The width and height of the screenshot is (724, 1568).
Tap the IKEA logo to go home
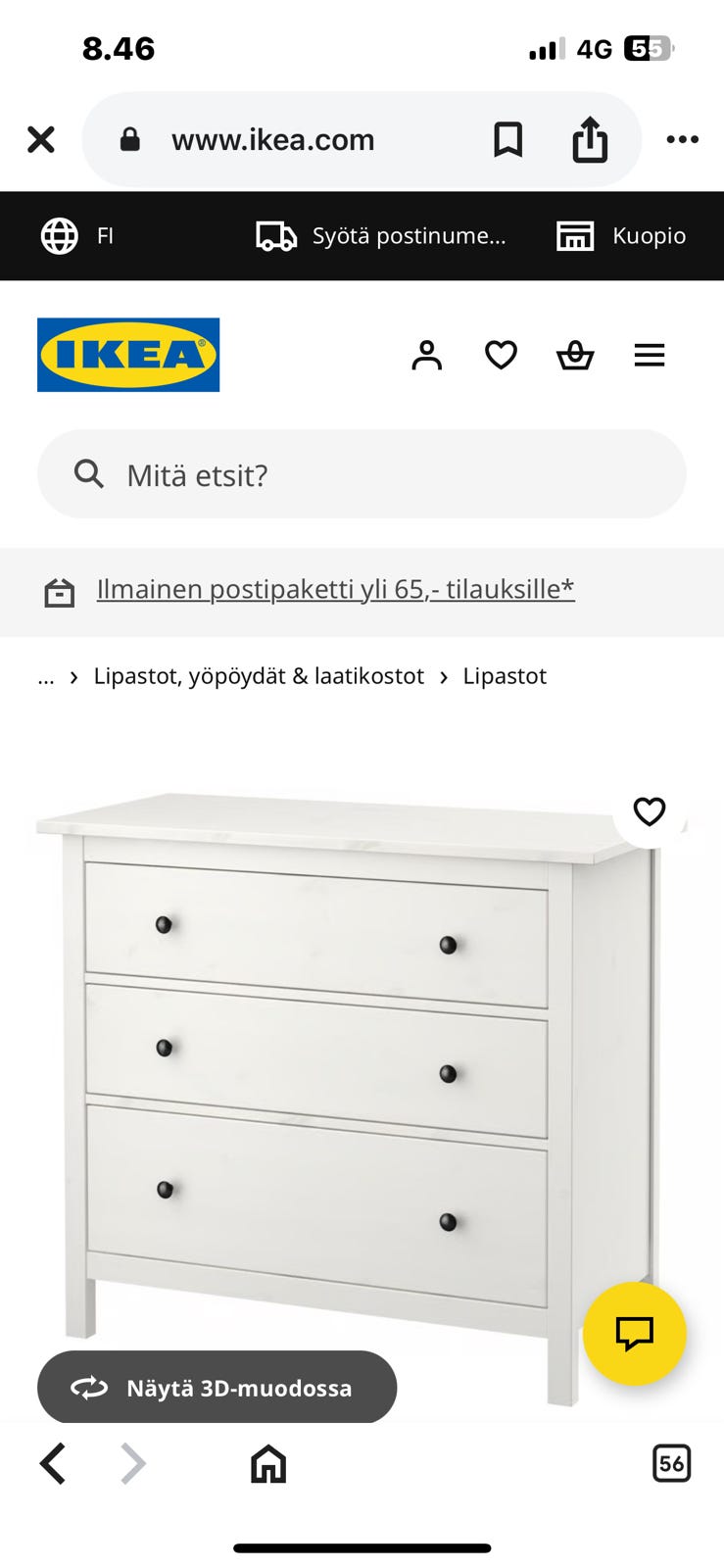click(127, 354)
